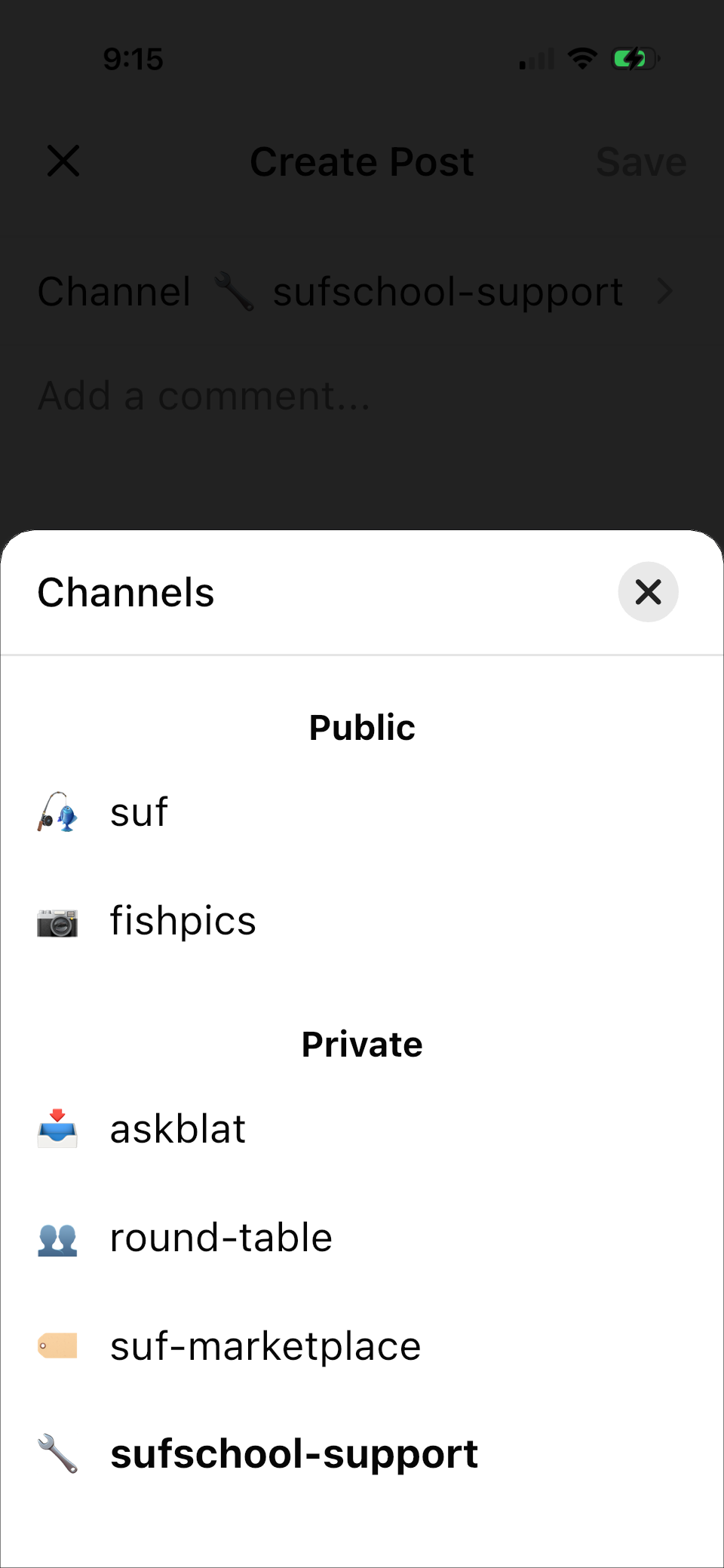Close the Channels sheet
Image resolution: width=724 pixels, height=1568 pixels.
(648, 592)
